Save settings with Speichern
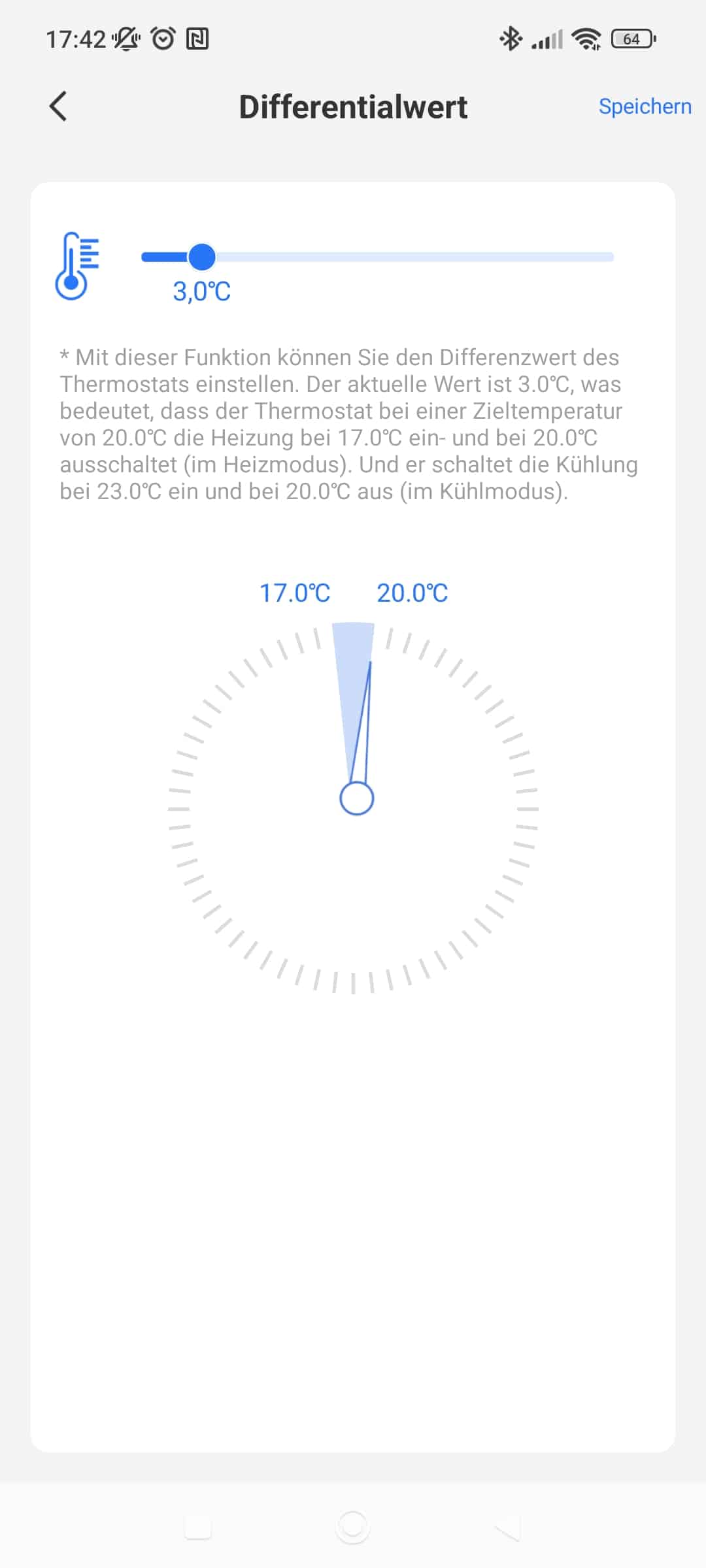Viewport: 706px width, 1568px height. 644,106
